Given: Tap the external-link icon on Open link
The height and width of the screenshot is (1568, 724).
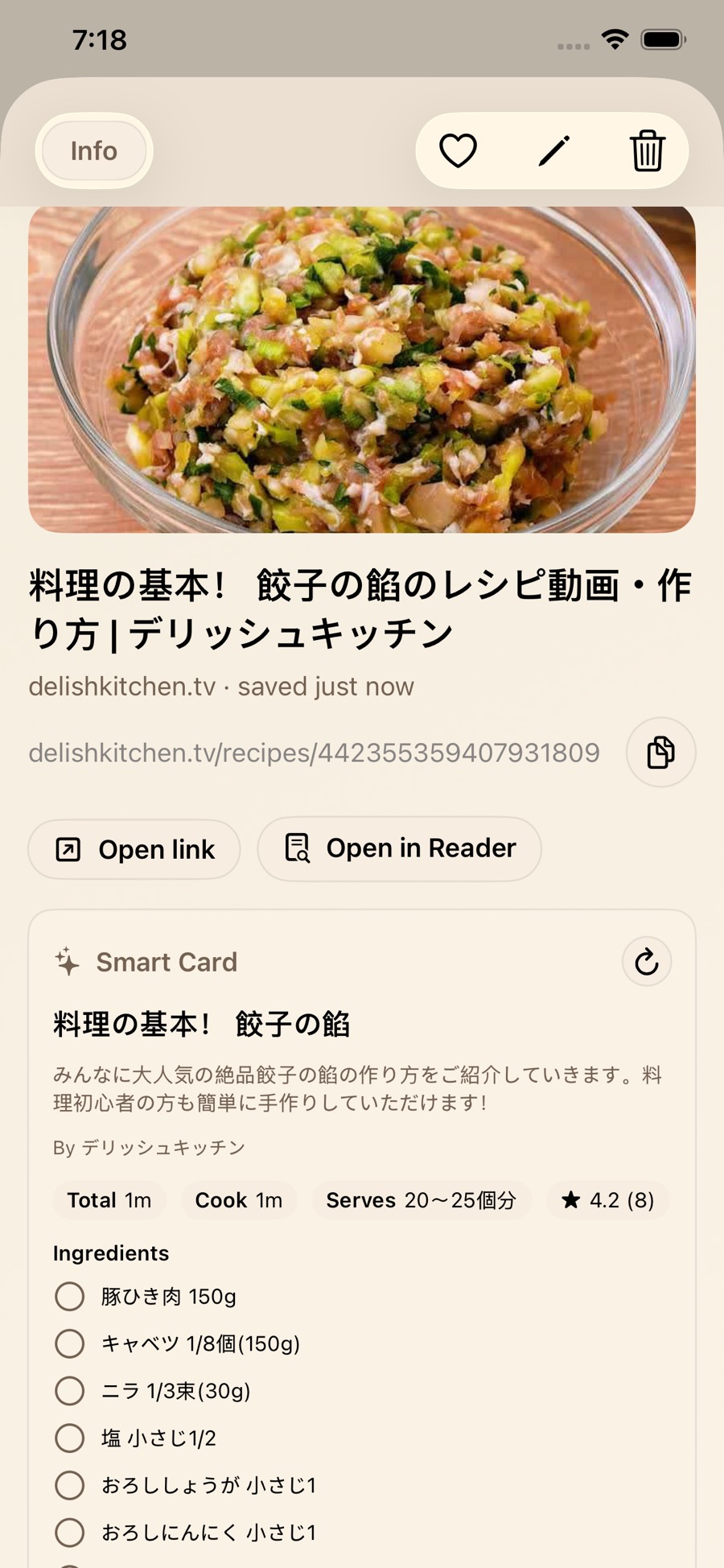Looking at the screenshot, I should click(68, 848).
